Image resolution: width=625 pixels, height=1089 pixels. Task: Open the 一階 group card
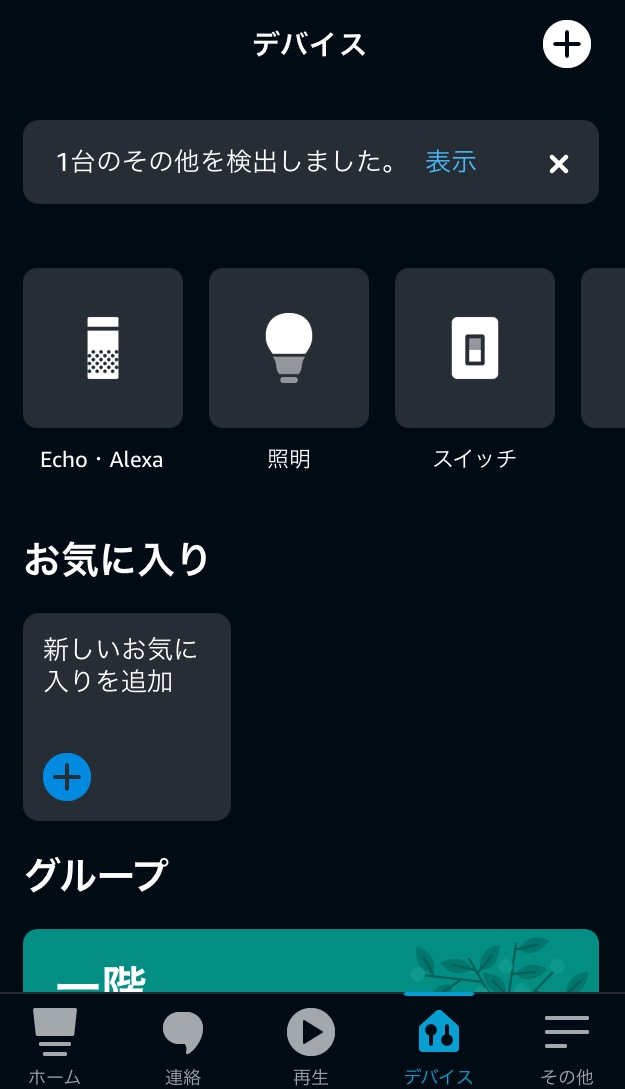click(x=311, y=961)
